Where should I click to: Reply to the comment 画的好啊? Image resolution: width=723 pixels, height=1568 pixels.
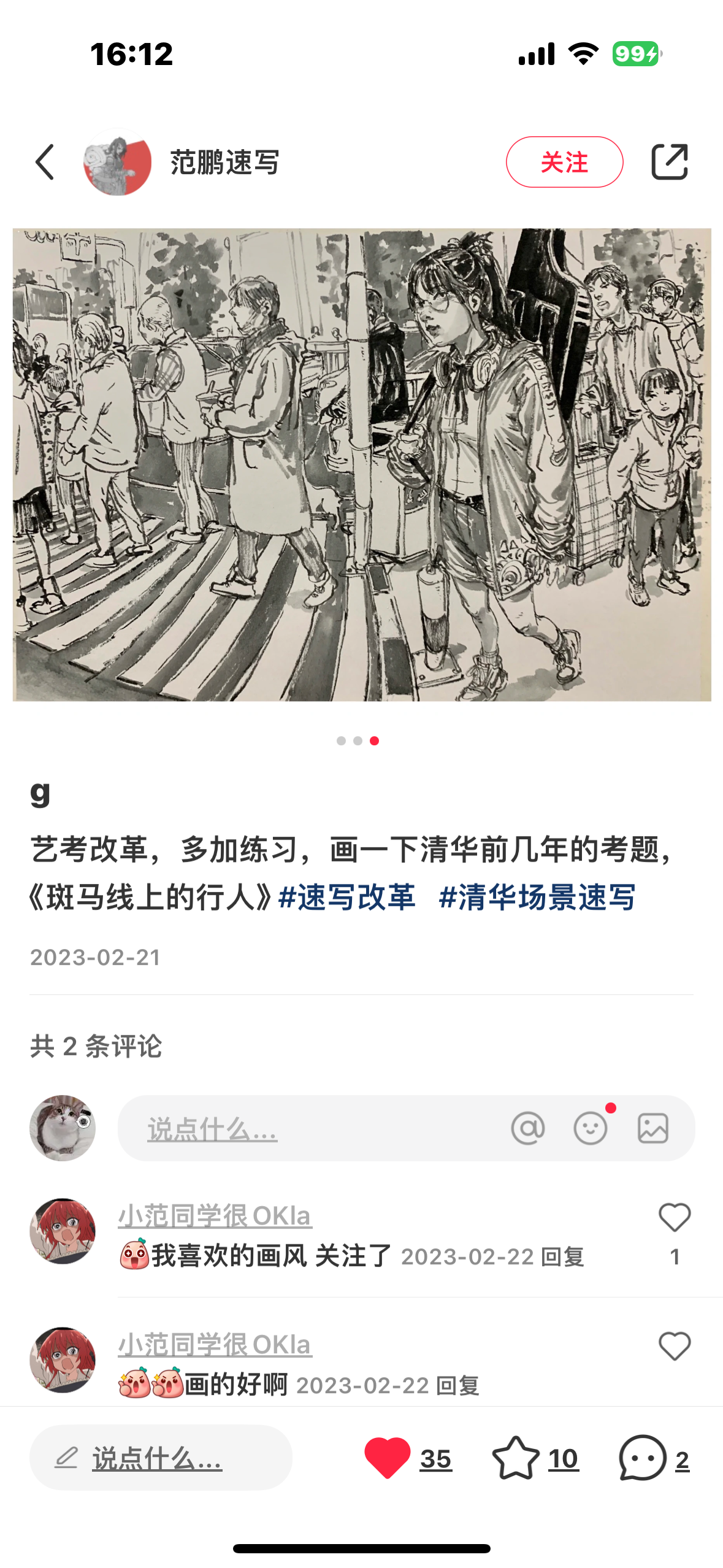point(457,1386)
